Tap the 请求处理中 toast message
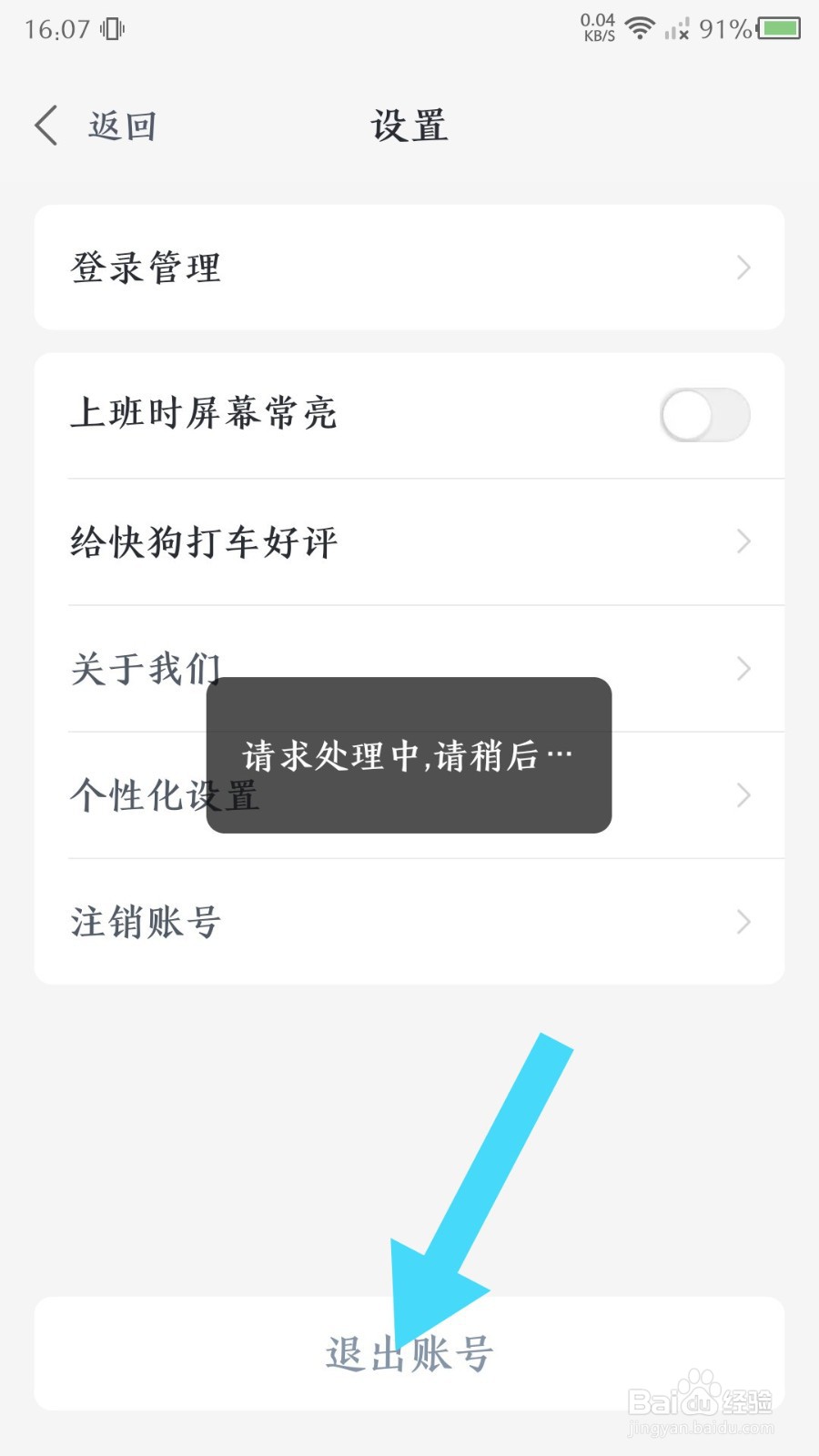The height and width of the screenshot is (1456, 819). [409, 755]
